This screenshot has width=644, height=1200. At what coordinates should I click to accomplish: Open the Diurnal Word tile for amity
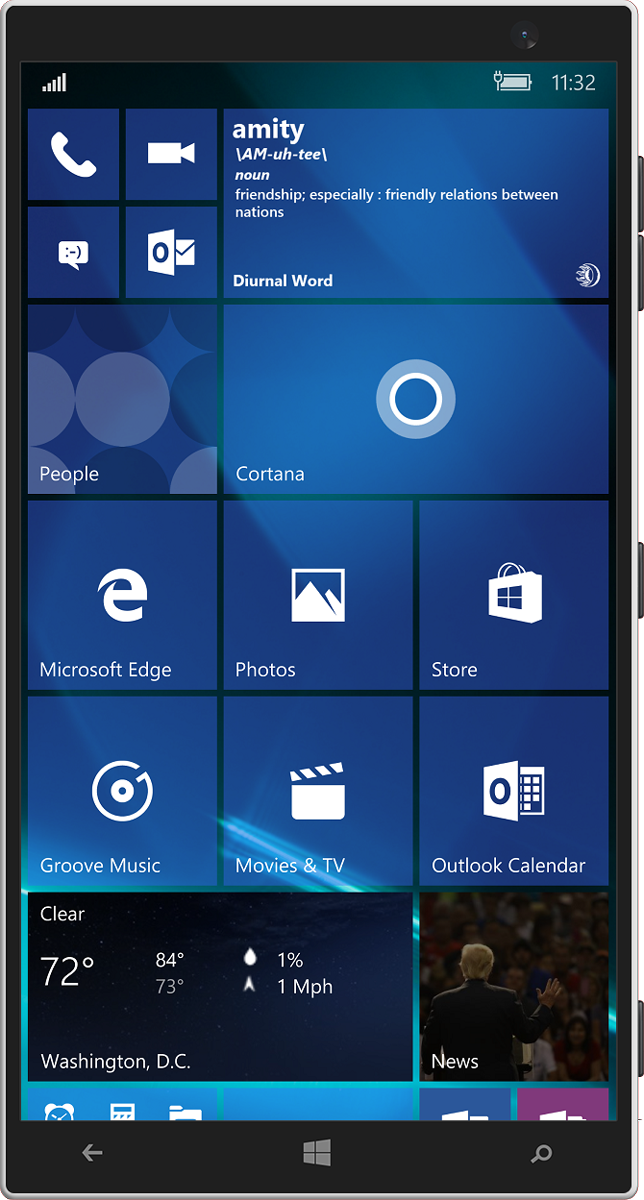click(415, 203)
